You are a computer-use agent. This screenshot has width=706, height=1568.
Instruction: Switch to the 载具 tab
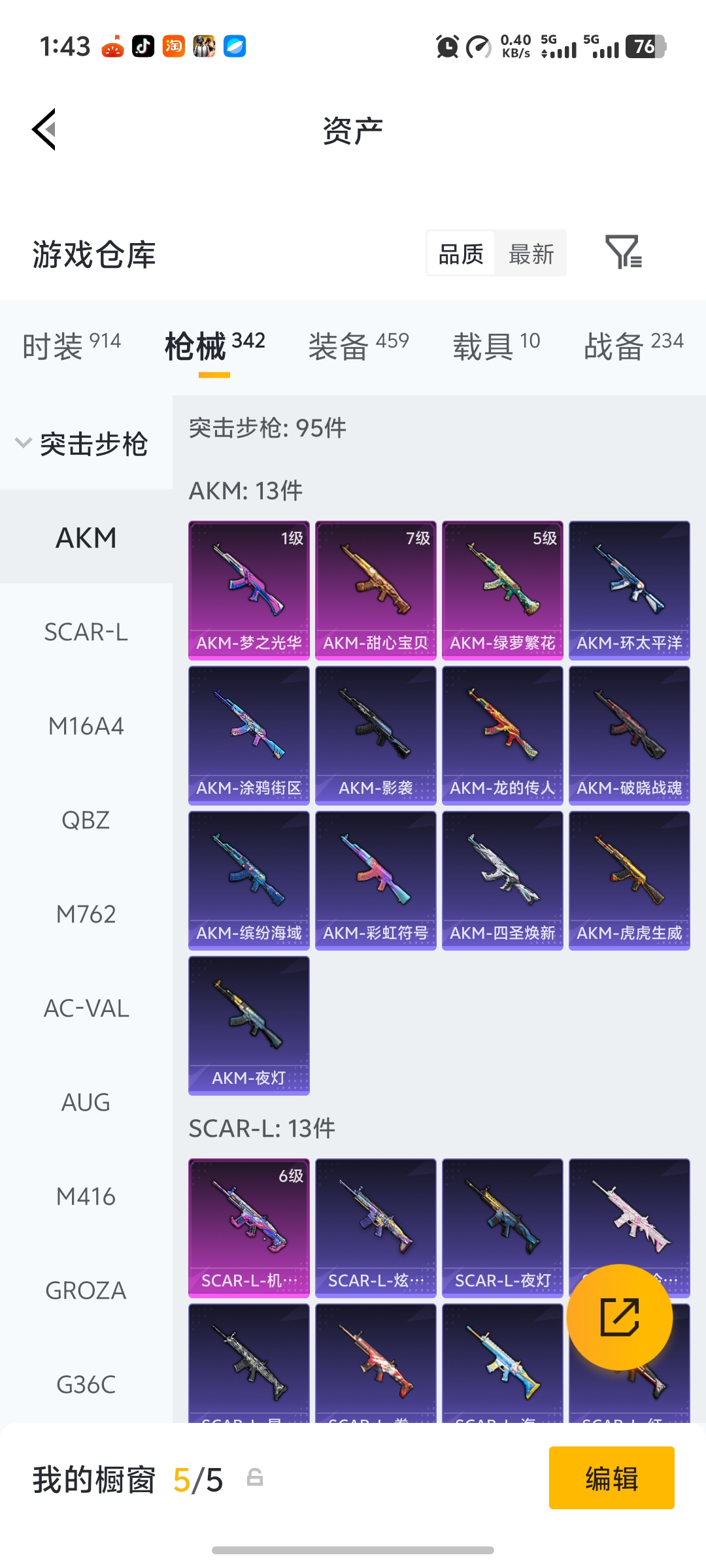click(x=496, y=345)
